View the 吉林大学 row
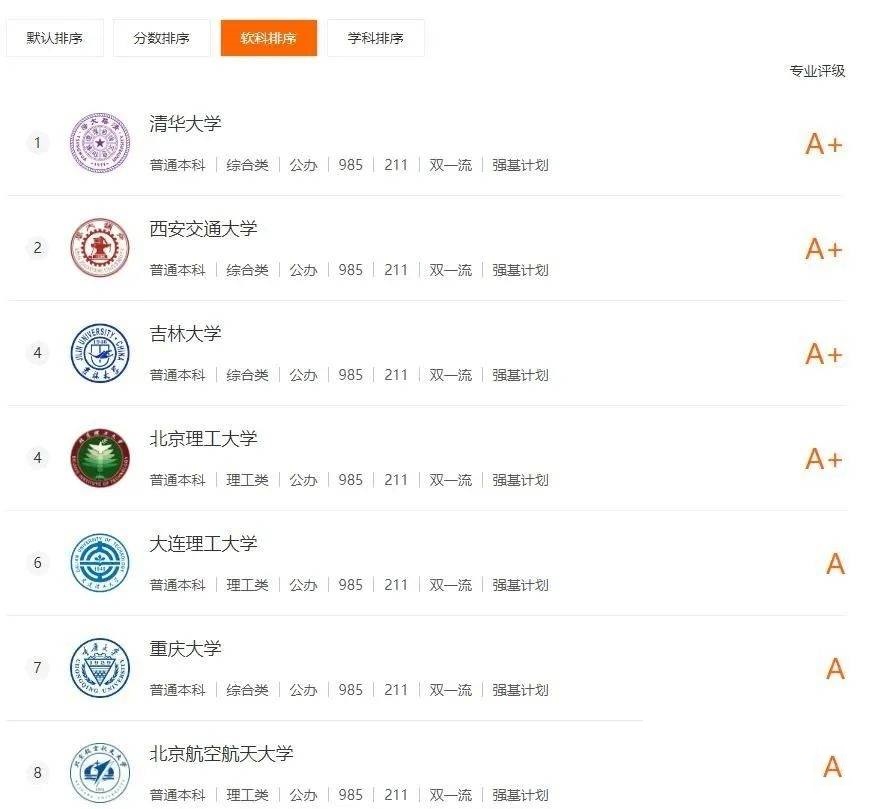This screenshot has height=809, width=896. pos(186,334)
